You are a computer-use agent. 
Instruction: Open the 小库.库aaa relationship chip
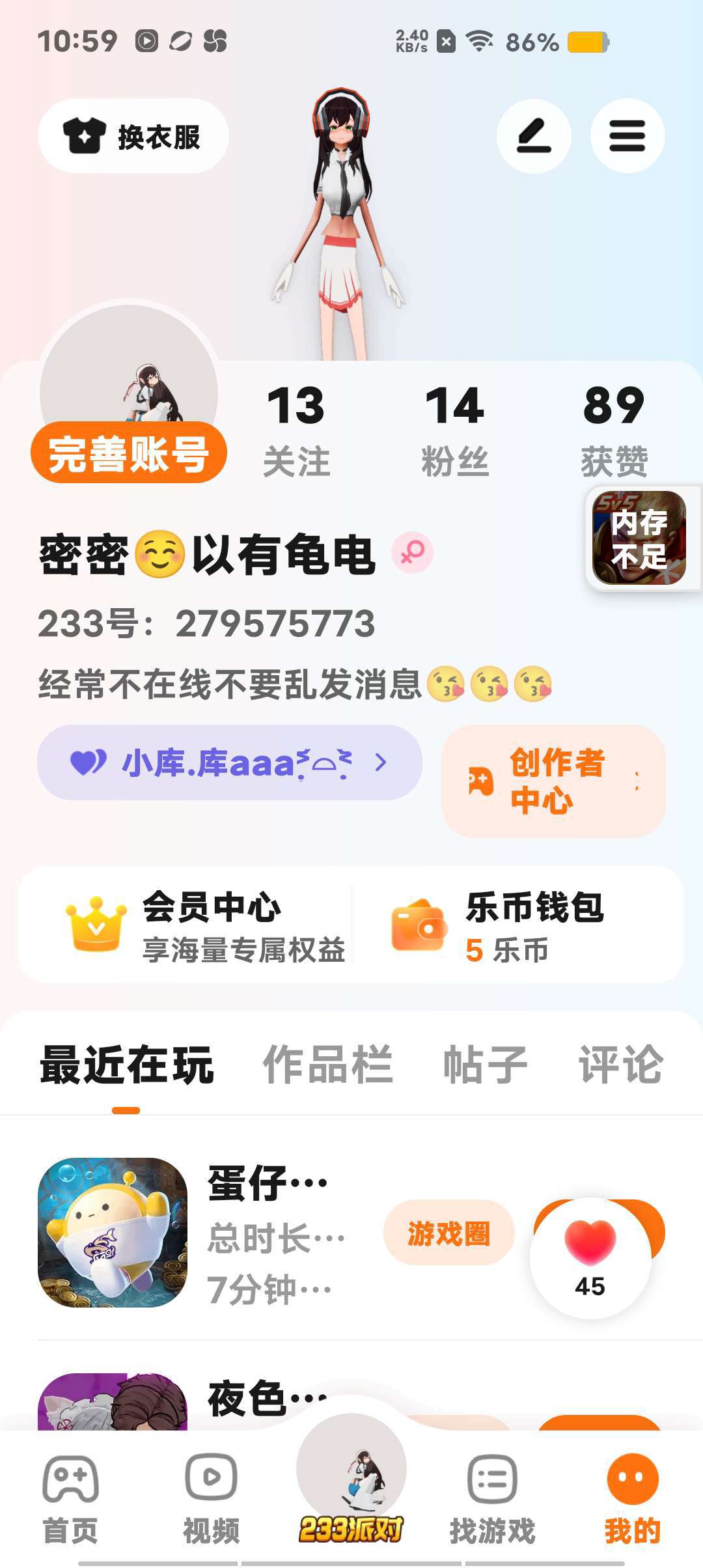[x=230, y=763]
